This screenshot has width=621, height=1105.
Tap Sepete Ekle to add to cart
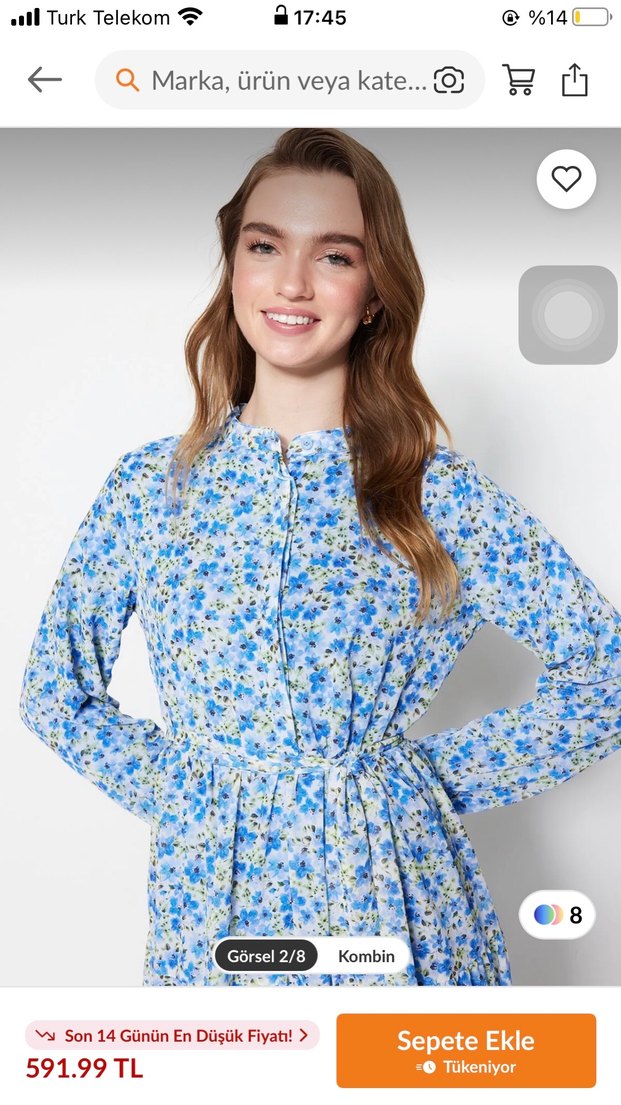click(466, 1050)
